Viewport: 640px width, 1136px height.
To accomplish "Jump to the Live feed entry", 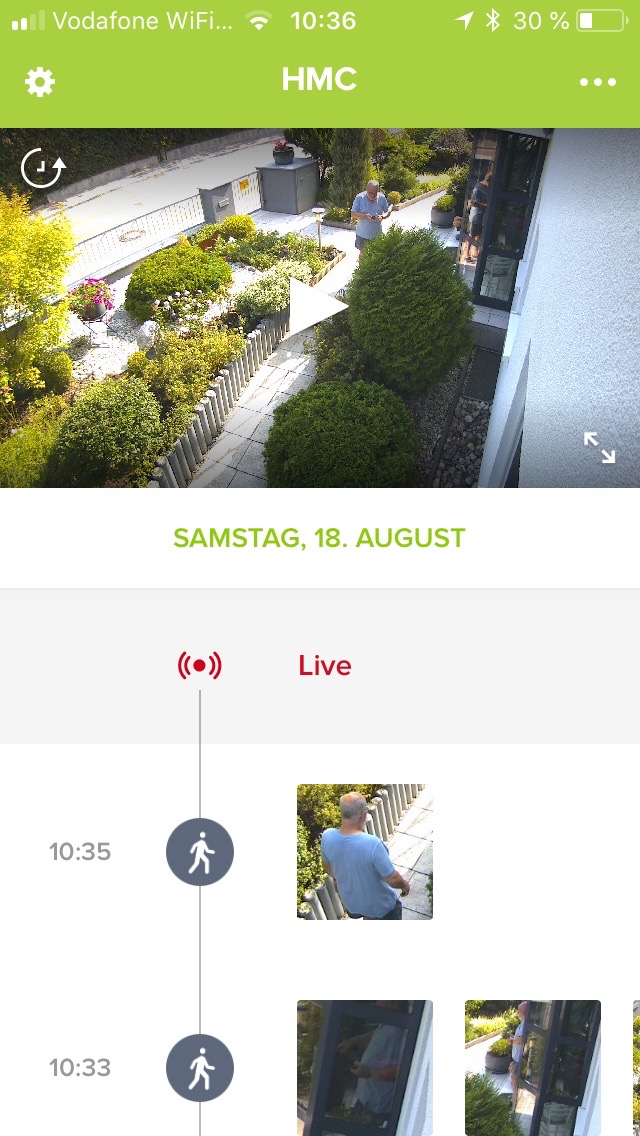I will pyautogui.click(x=324, y=666).
